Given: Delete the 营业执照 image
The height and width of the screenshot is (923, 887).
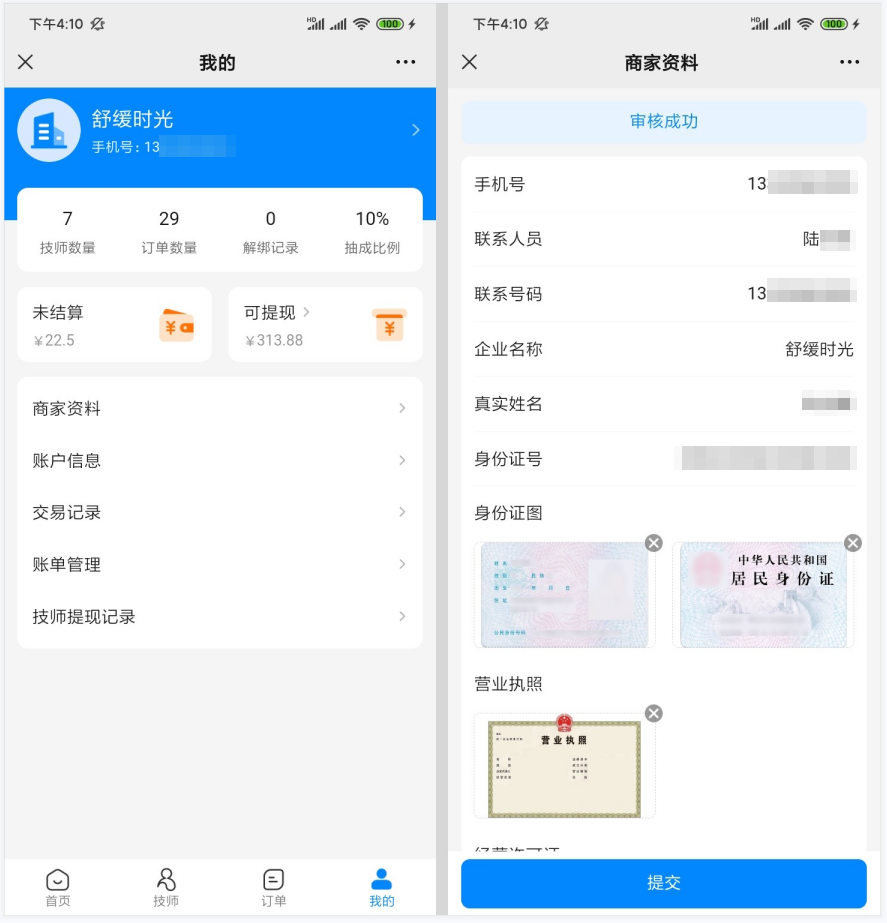Looking at the screenshot, I should [x=653, y=713].
